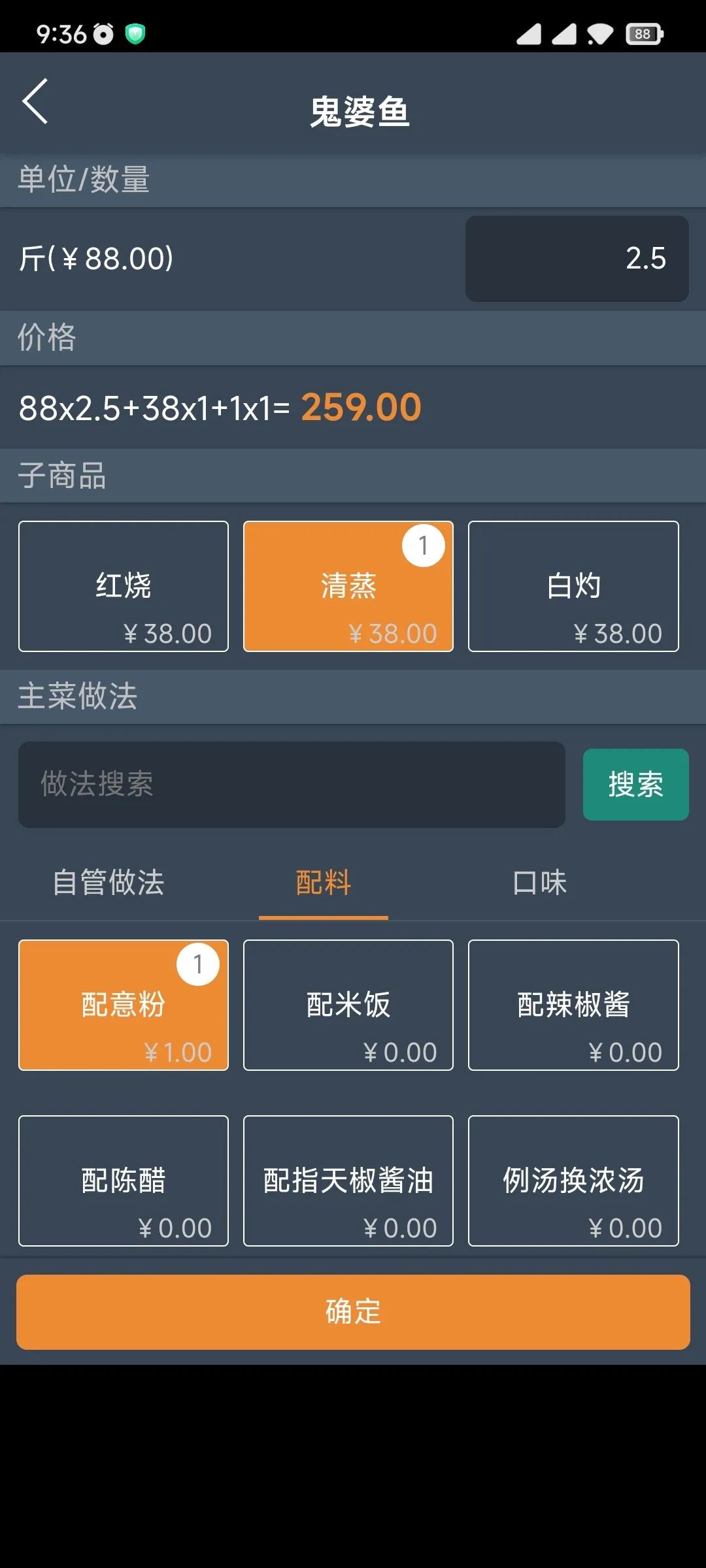Go back from 鬼婆鱼 page
The image size is (706, 1568).
point(35,101)
